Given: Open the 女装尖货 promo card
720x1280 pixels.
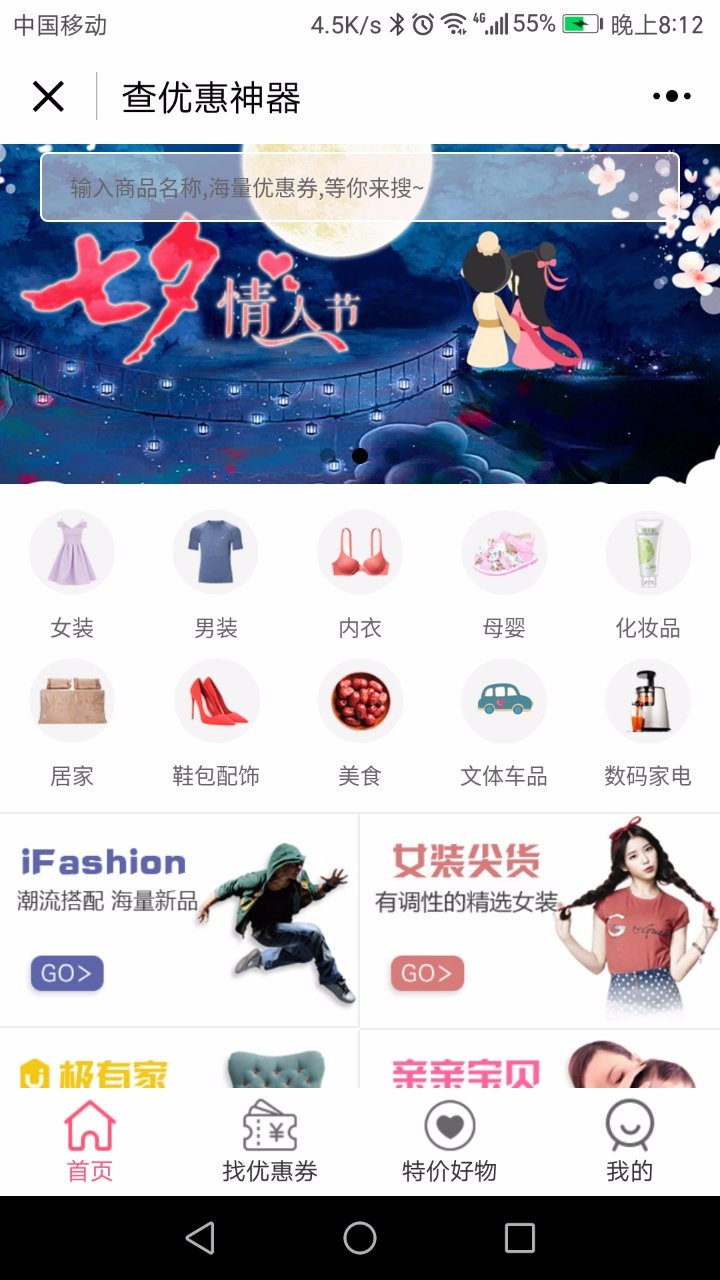Looking at the screenshot, I should pyautogui.click(x=540, y=920).
